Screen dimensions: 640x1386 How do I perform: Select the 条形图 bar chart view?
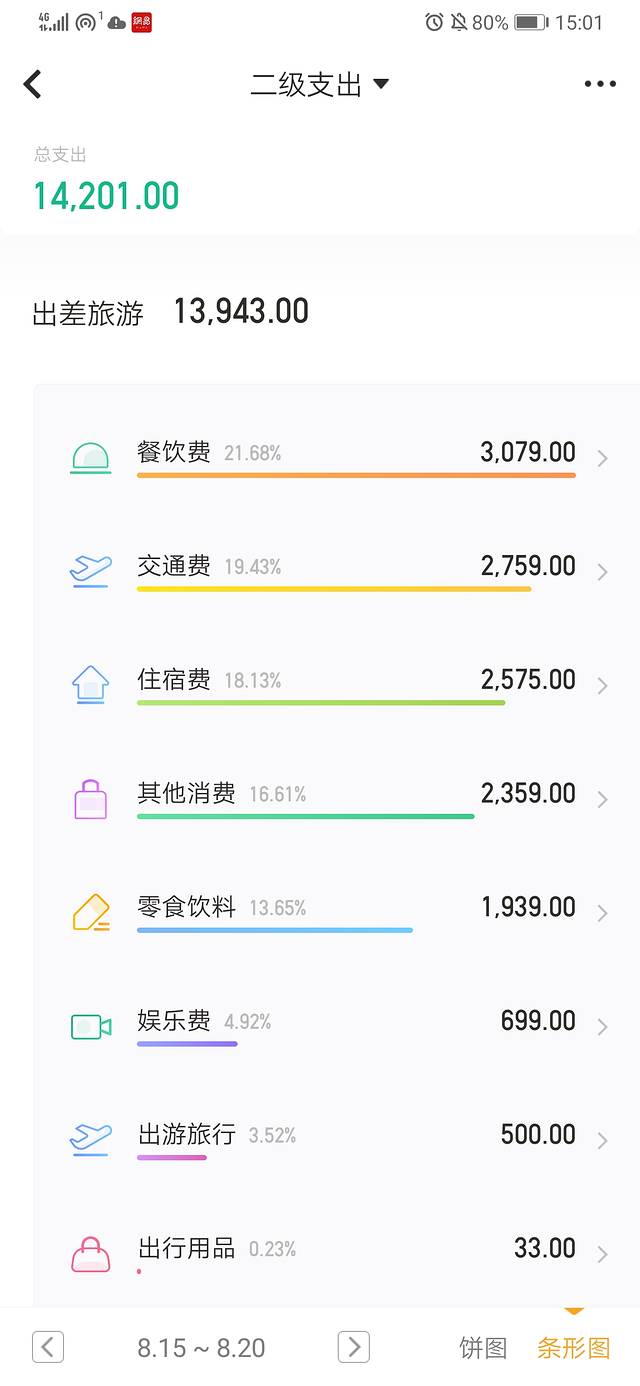coord(573,1348)
